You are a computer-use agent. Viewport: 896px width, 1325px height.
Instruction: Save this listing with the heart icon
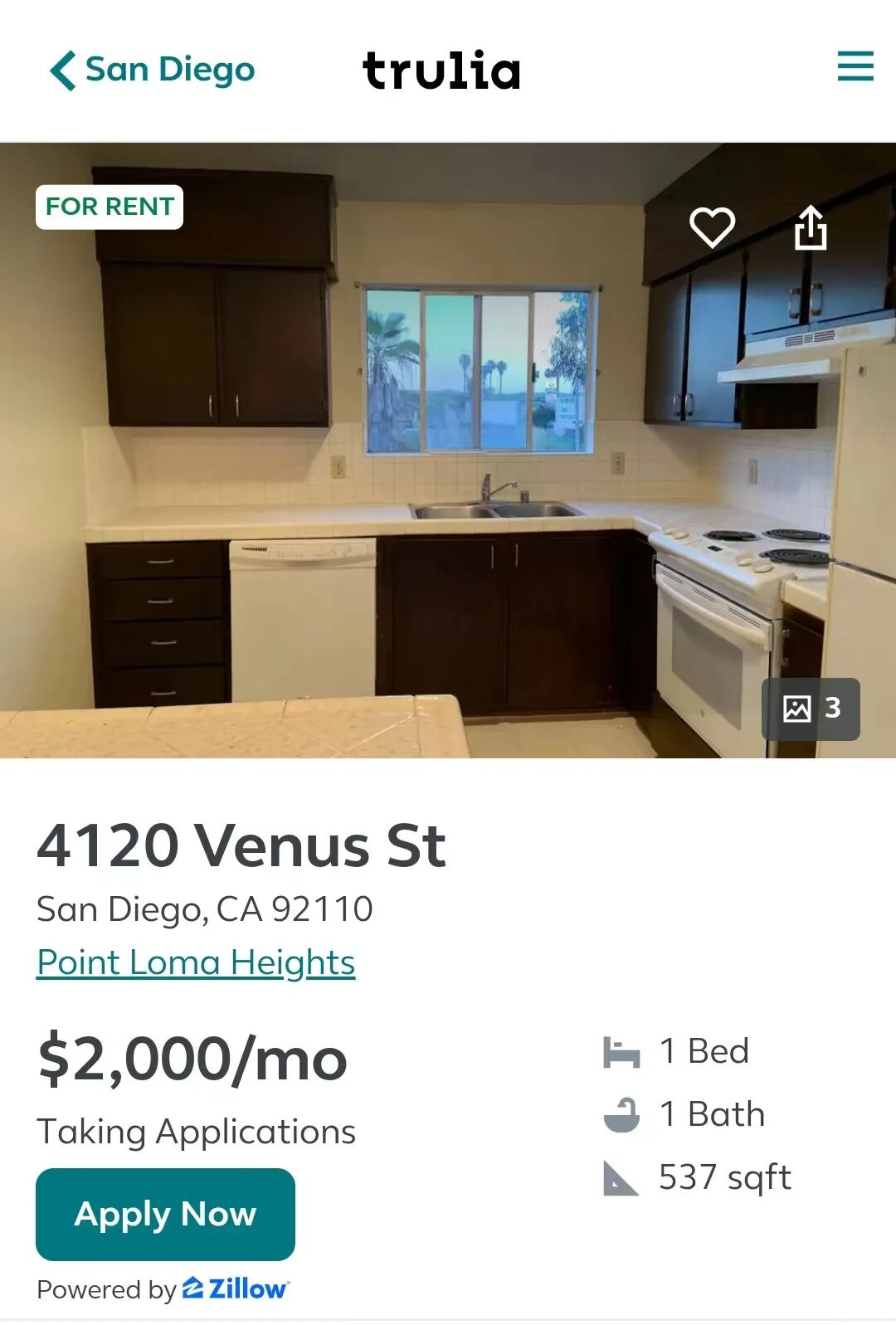[x=713, y=227]
